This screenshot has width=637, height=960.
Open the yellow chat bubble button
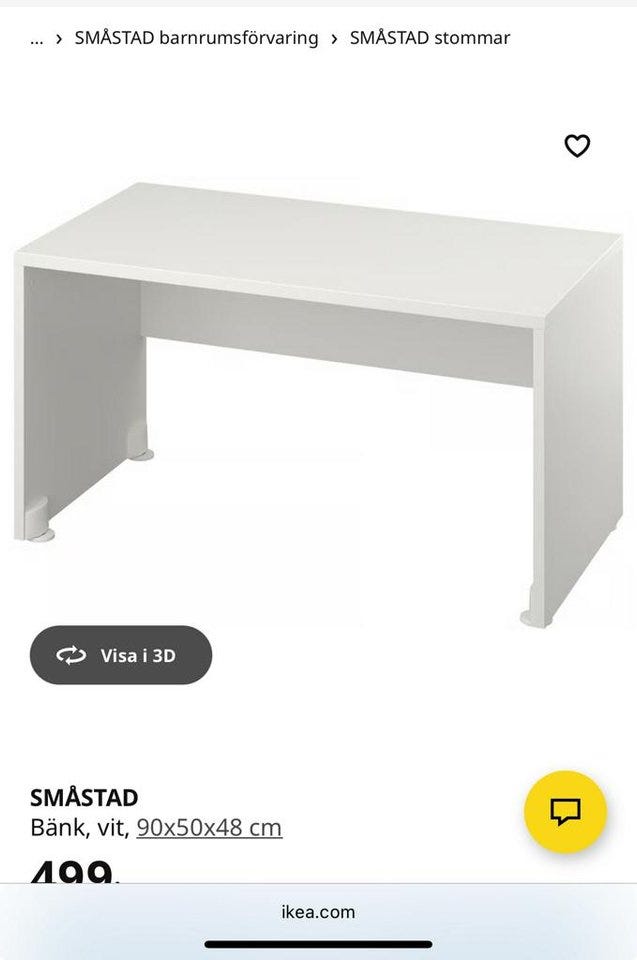(x=565, y=811)
